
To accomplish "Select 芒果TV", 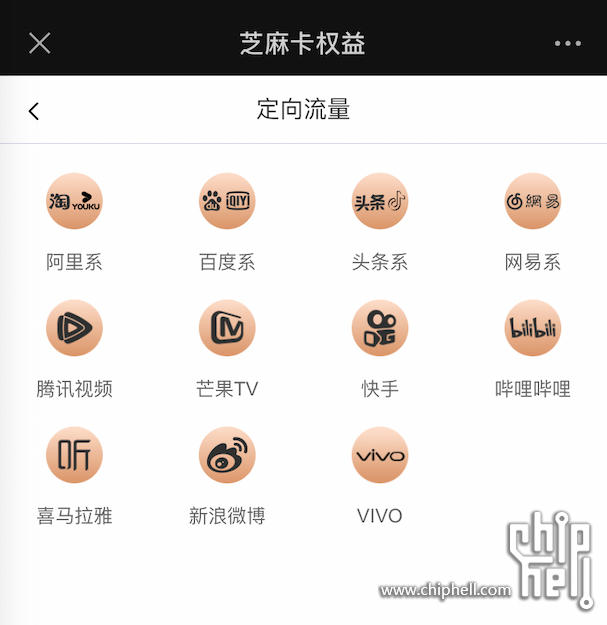I will (x=227, y=329).
